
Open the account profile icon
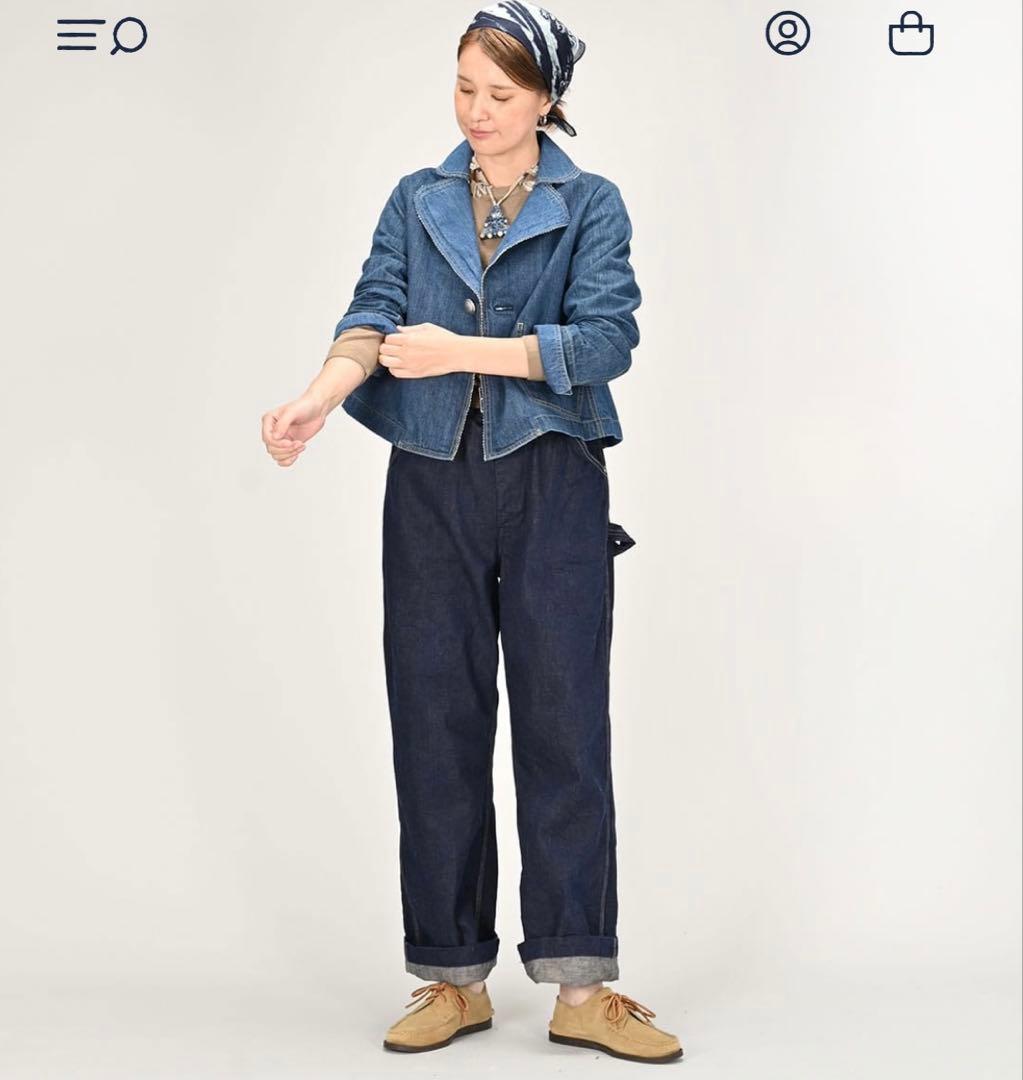(787, 33)
